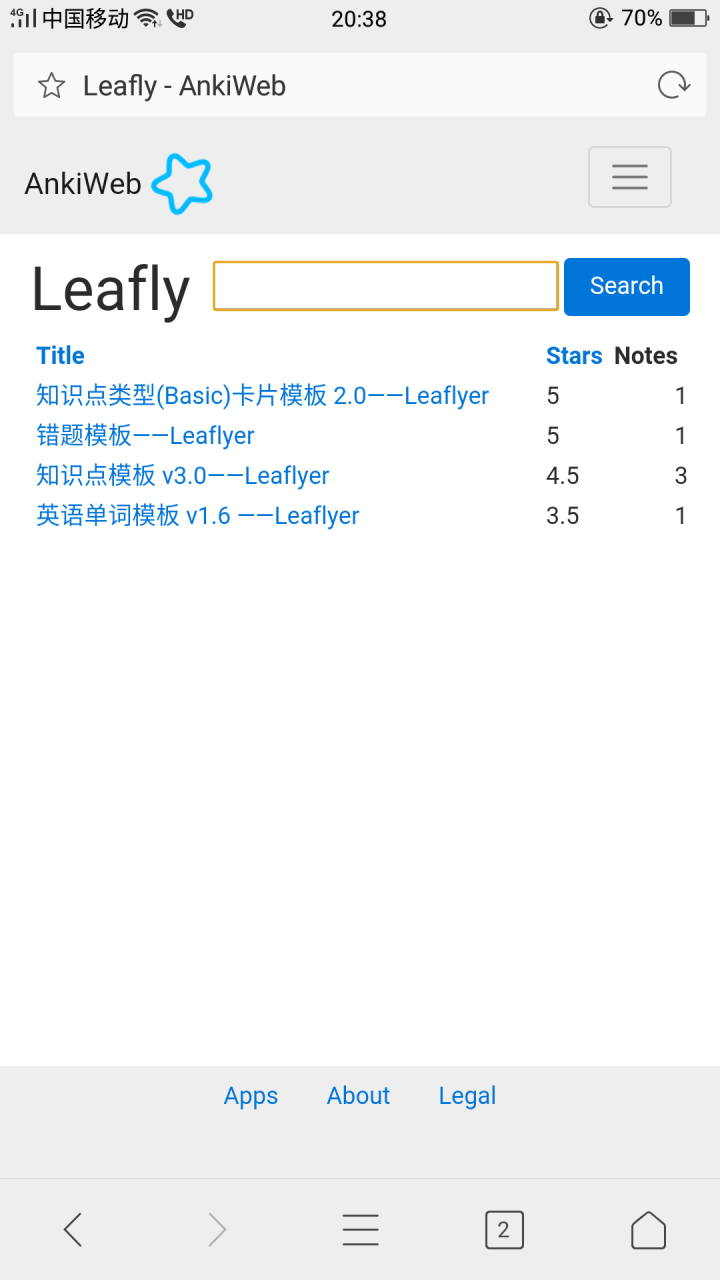The height and width of the screenshot is (1280, 720).
Task: Focus the deck search input field
Action: click(385, 286)
